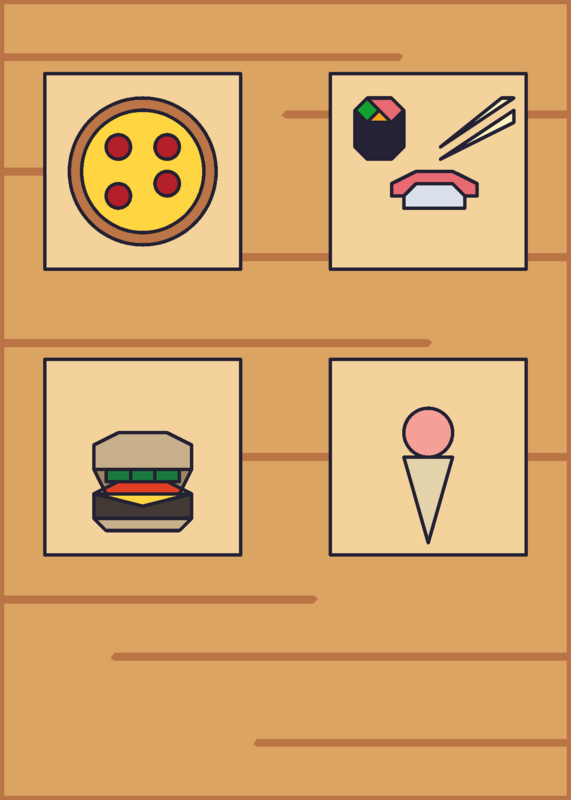Pick the ice cream cone tile
The width and height of the screenshot is (571, 800).
coord(428,457)
